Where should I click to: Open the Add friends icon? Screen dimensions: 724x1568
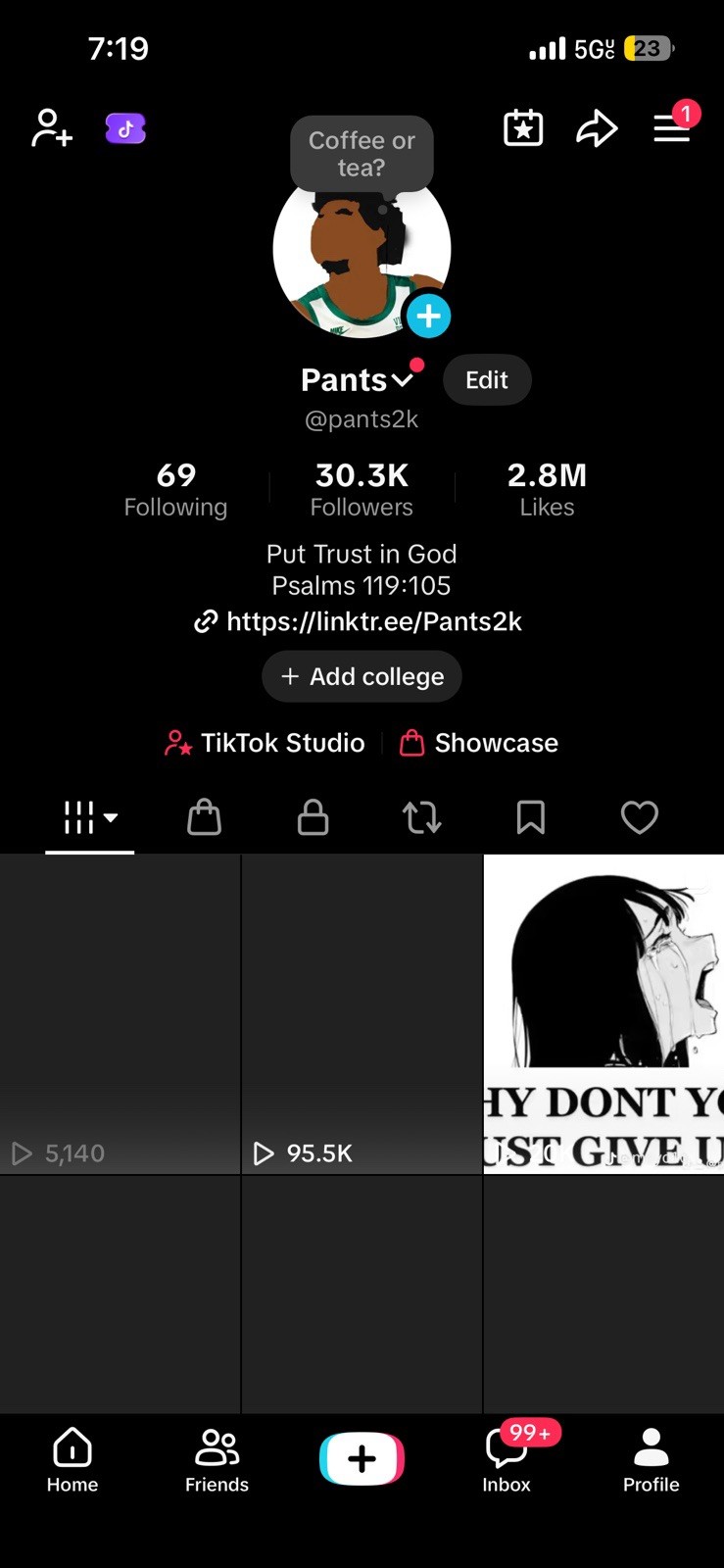point(50,127)
